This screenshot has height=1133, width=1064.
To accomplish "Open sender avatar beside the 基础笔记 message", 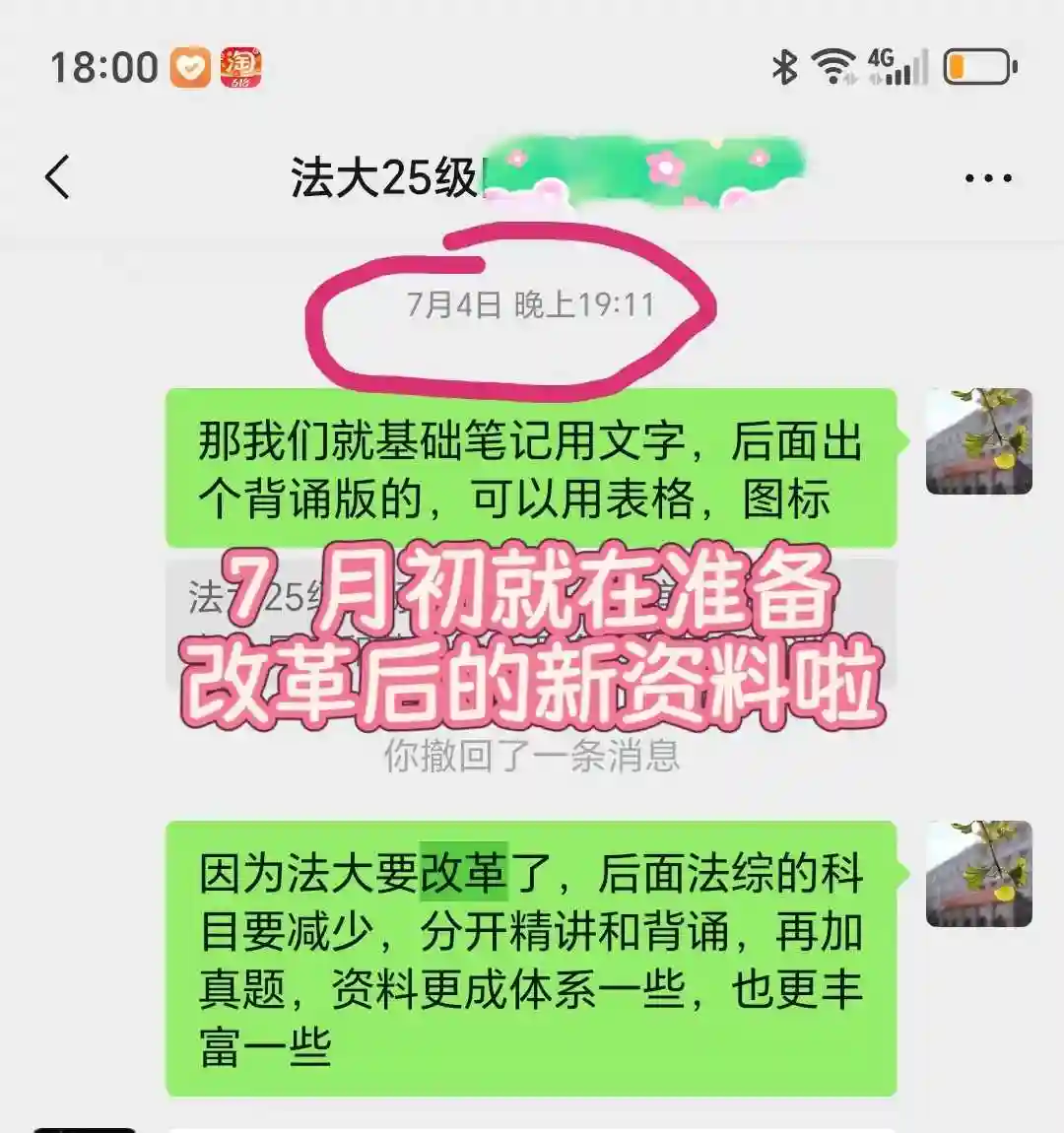I will [978, 441].
